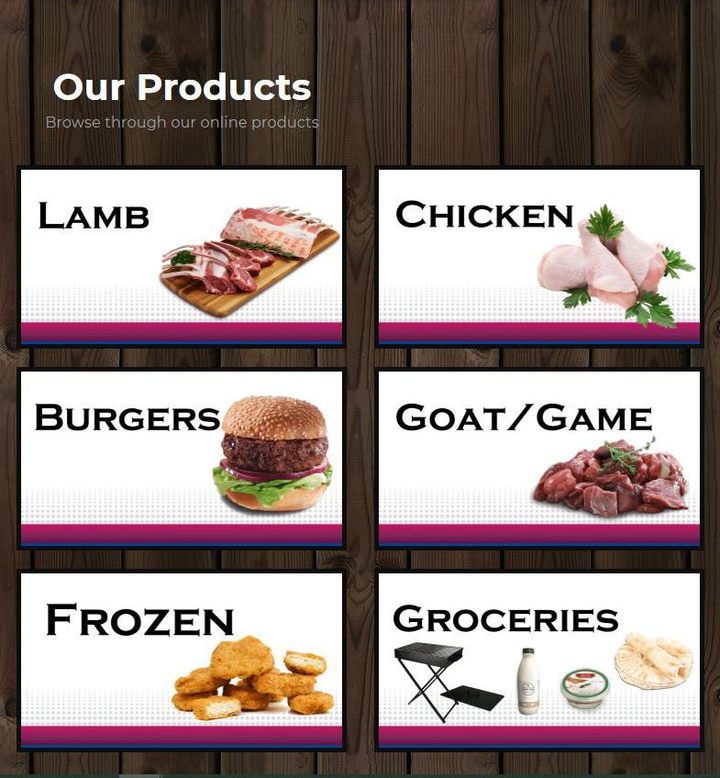Image resolution: width=720 pixels, height=778 pixels.
Task: Click the 'Browse through our online products' subtitle
Action: [180, 122]
